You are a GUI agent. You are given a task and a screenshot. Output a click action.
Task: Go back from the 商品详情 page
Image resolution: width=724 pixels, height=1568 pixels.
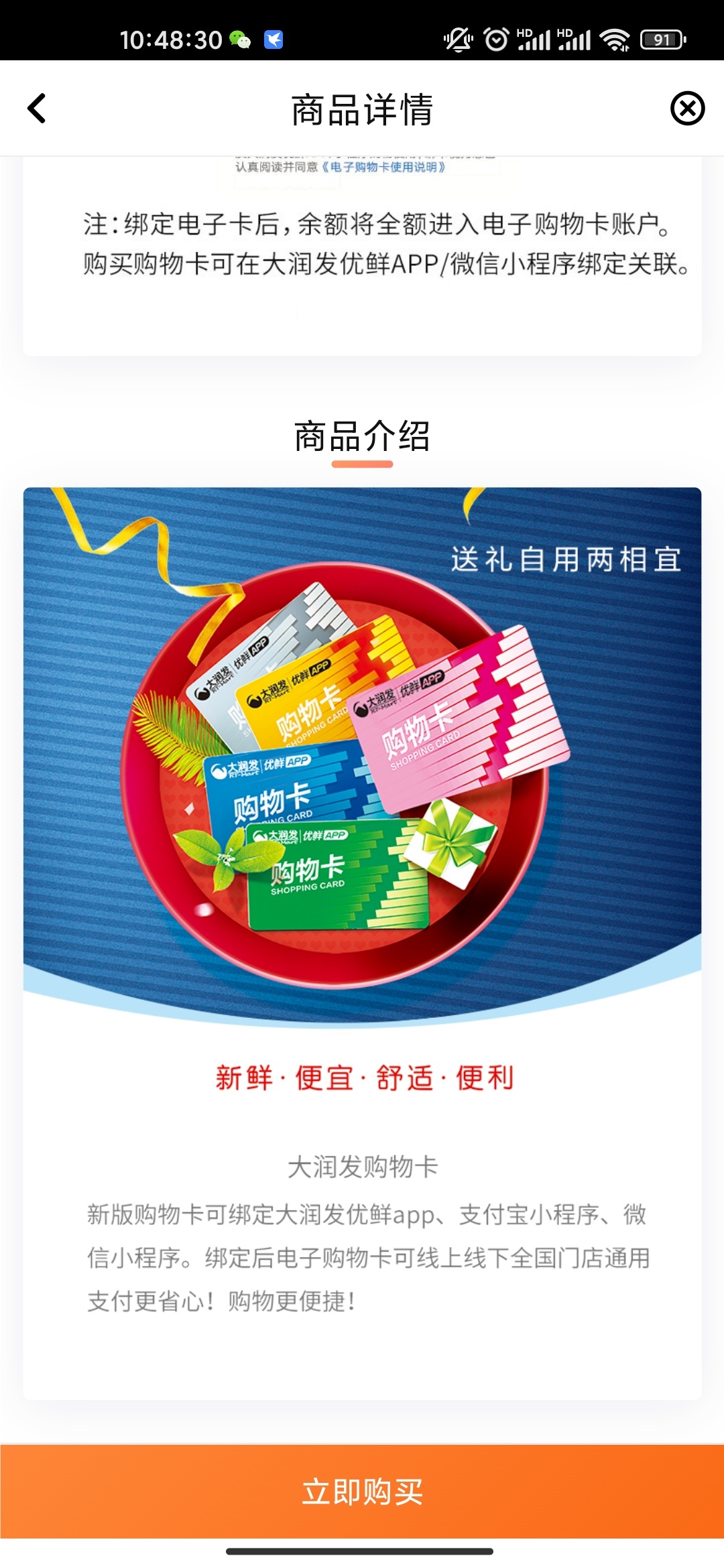click(x=37, y=109)
